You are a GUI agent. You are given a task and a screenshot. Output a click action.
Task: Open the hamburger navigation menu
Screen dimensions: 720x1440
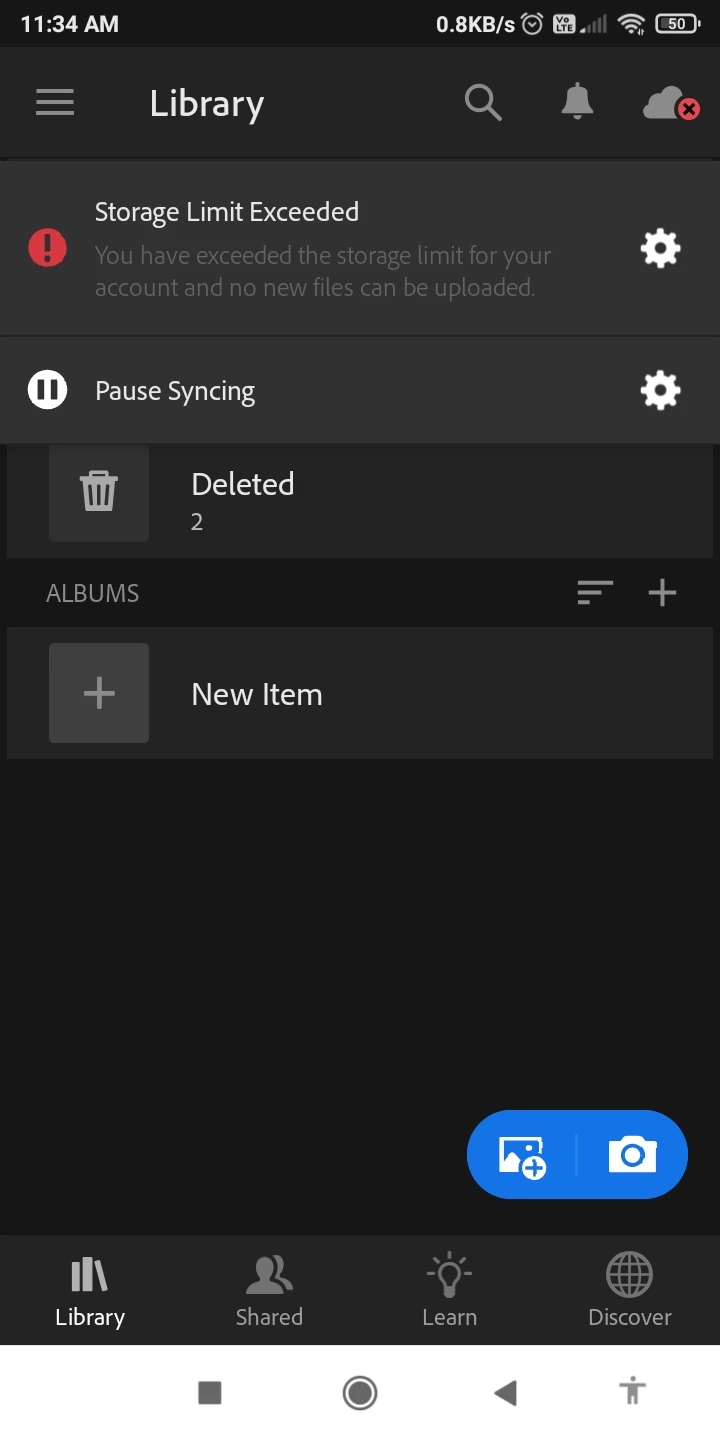[55, 103]
